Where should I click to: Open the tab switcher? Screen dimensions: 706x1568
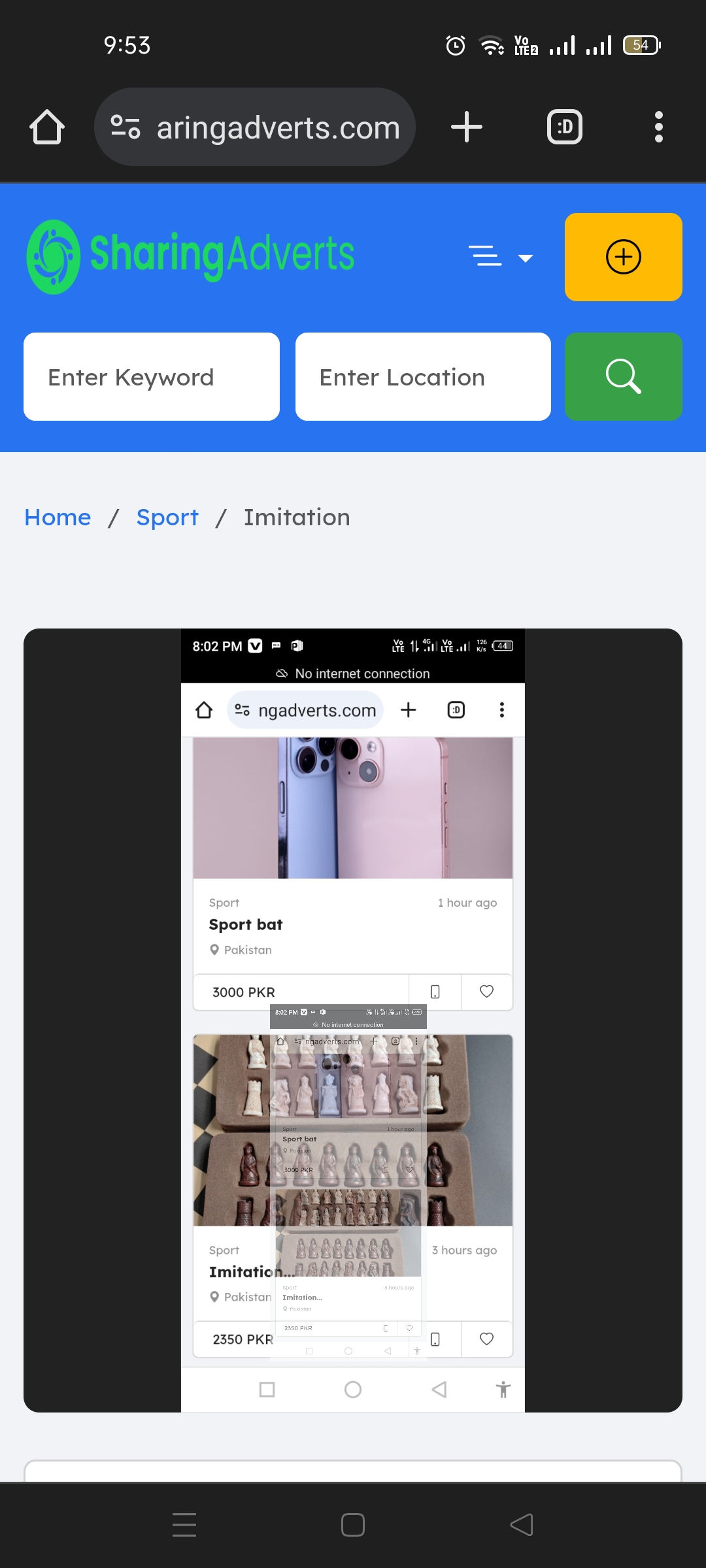pos(564,127)
